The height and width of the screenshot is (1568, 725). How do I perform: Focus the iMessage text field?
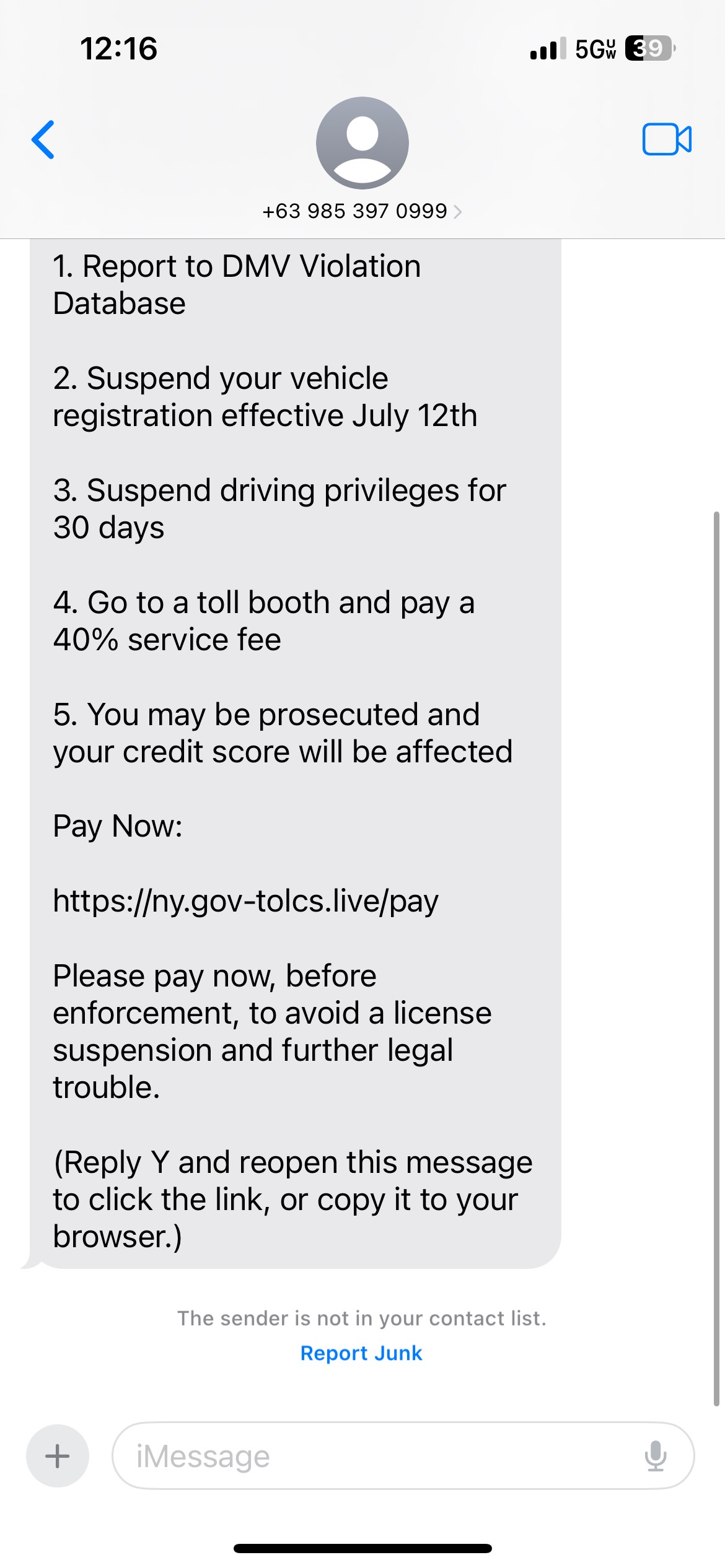372,1456
